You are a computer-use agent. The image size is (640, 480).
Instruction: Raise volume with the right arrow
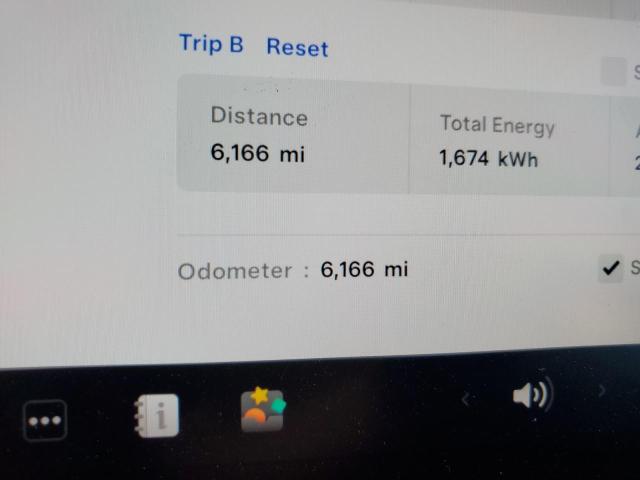602,391
